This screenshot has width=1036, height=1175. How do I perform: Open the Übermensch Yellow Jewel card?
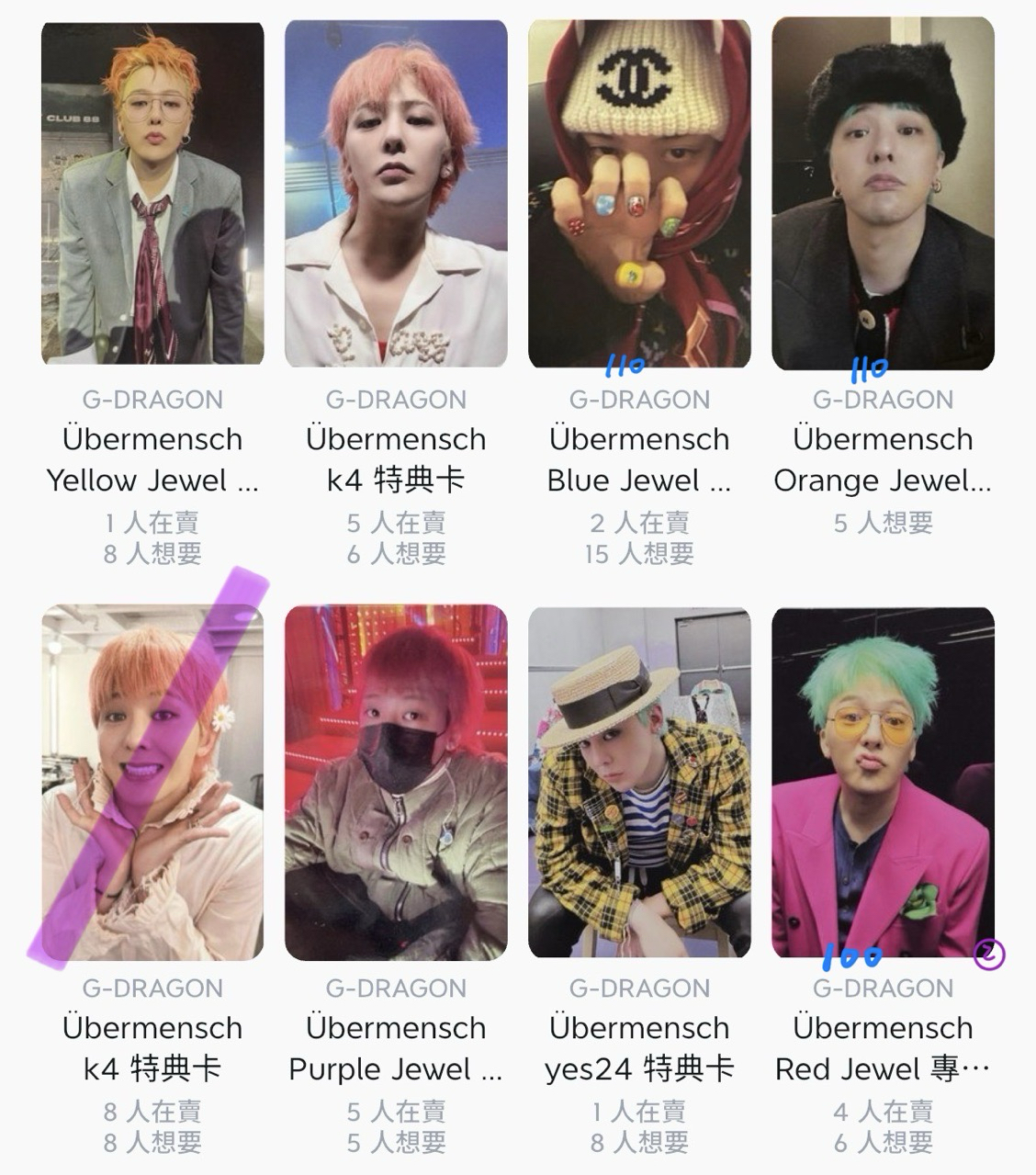pos(152,193)
